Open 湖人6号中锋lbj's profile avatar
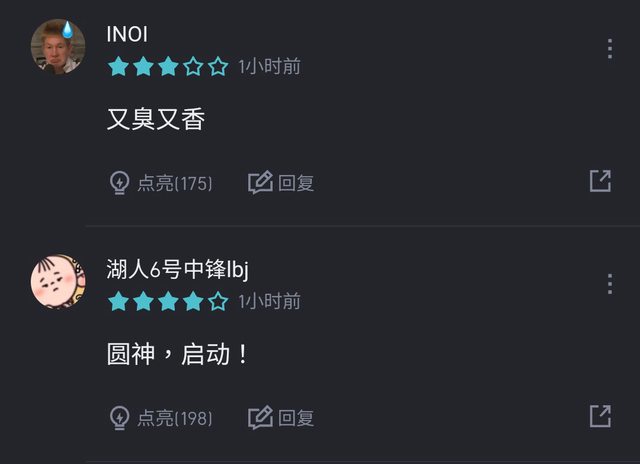640x464 pixels. point(57,281)
